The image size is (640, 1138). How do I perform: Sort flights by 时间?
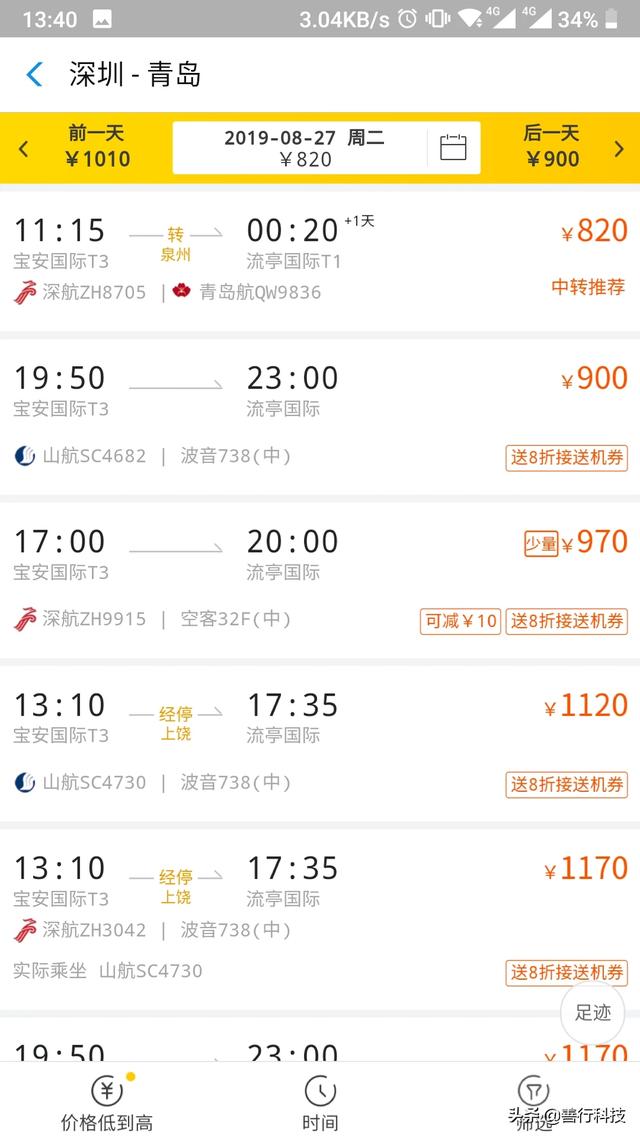click(x=320, y=1102)
